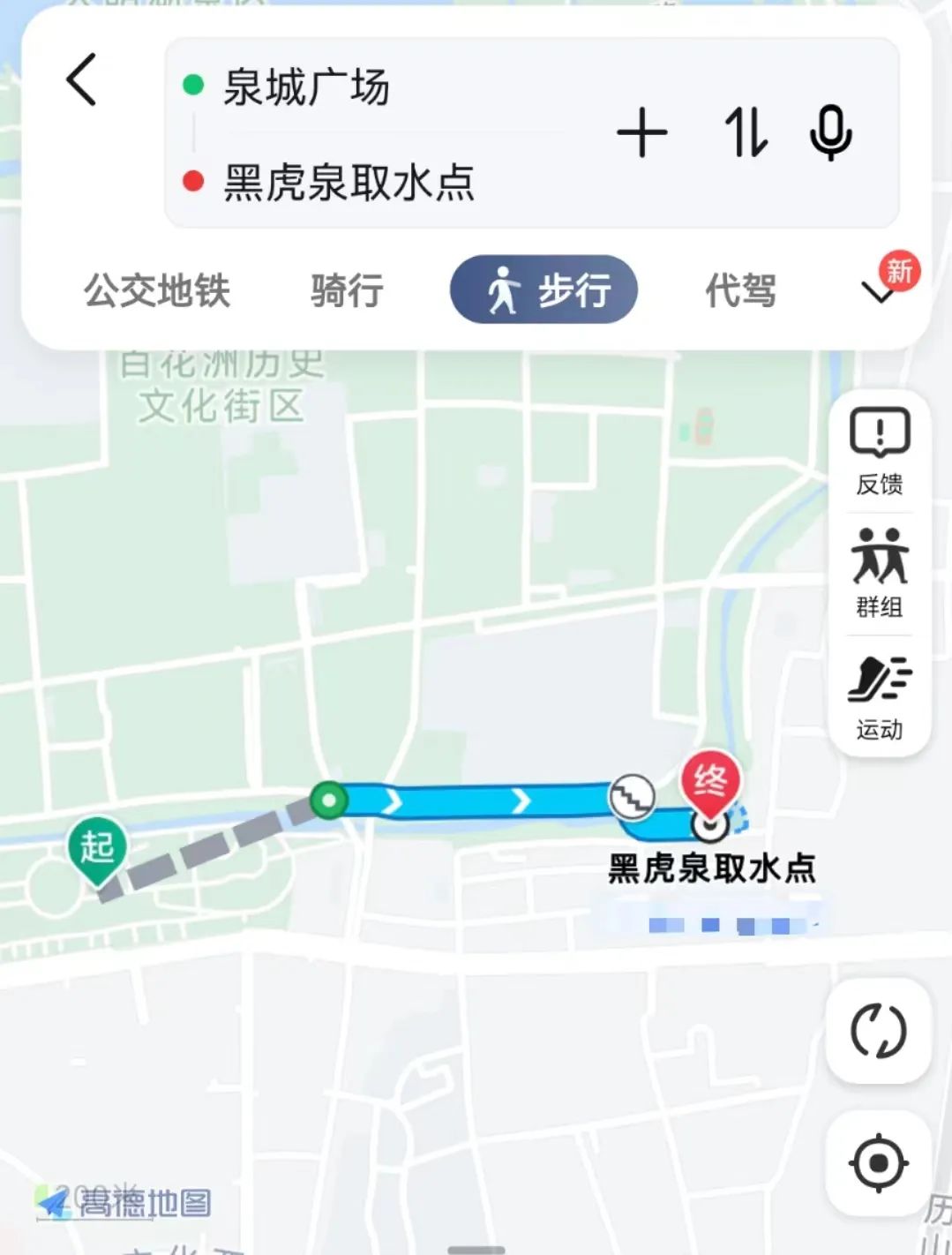
Task: Start voice input with the microphone
Action: 830,134
